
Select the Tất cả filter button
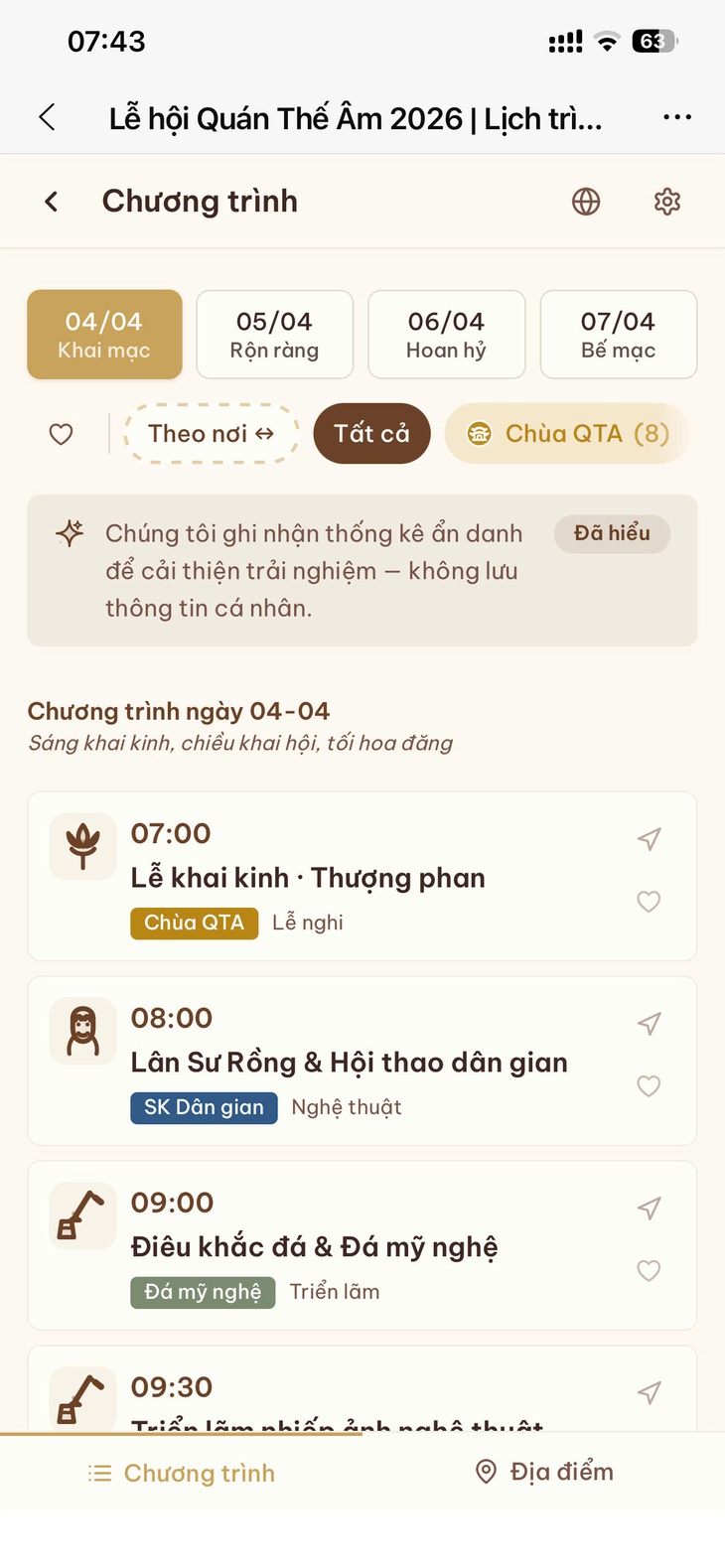(x=371, y=433)
